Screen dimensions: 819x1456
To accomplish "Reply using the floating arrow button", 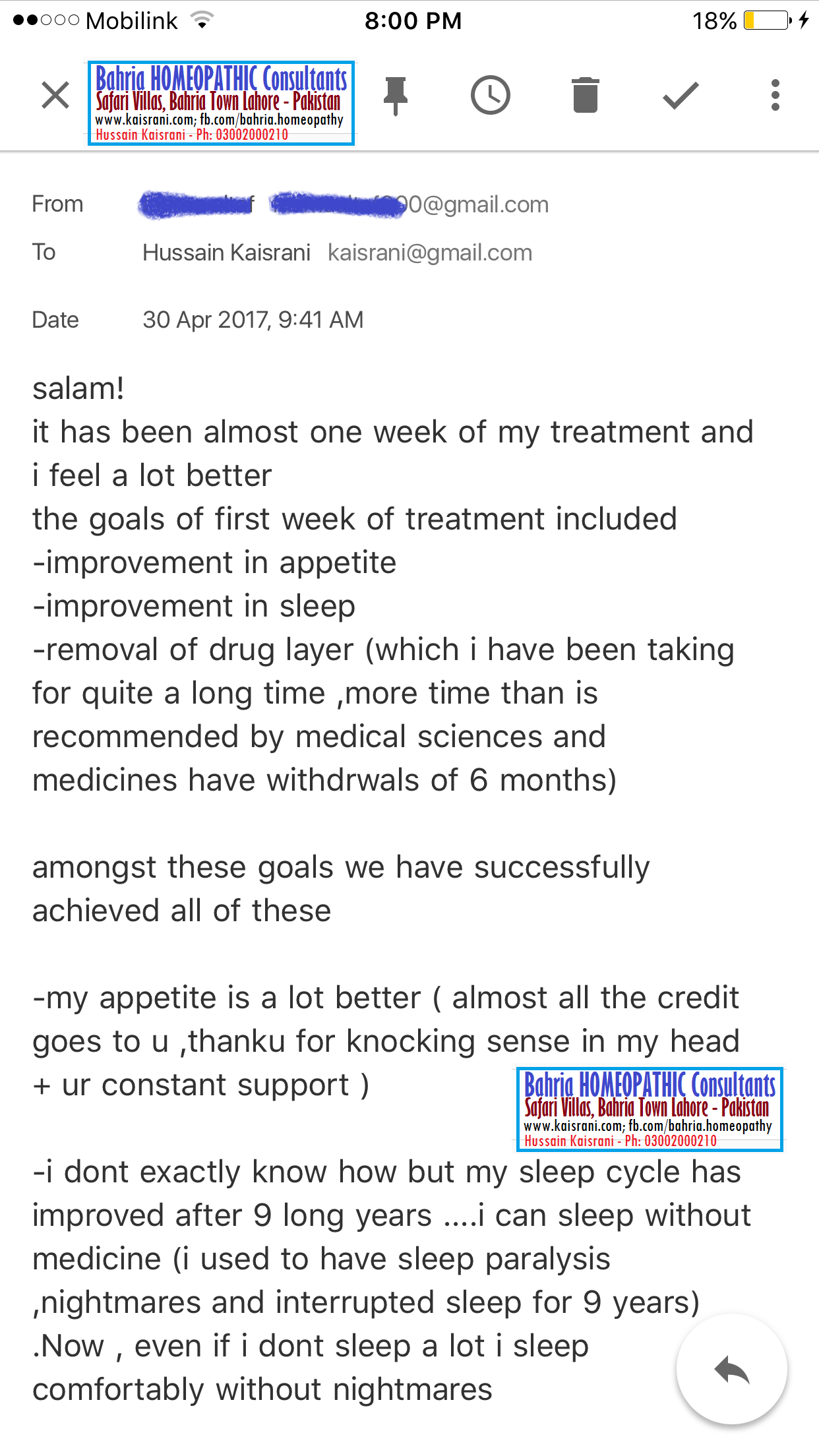I will [x=732, y=1370].
